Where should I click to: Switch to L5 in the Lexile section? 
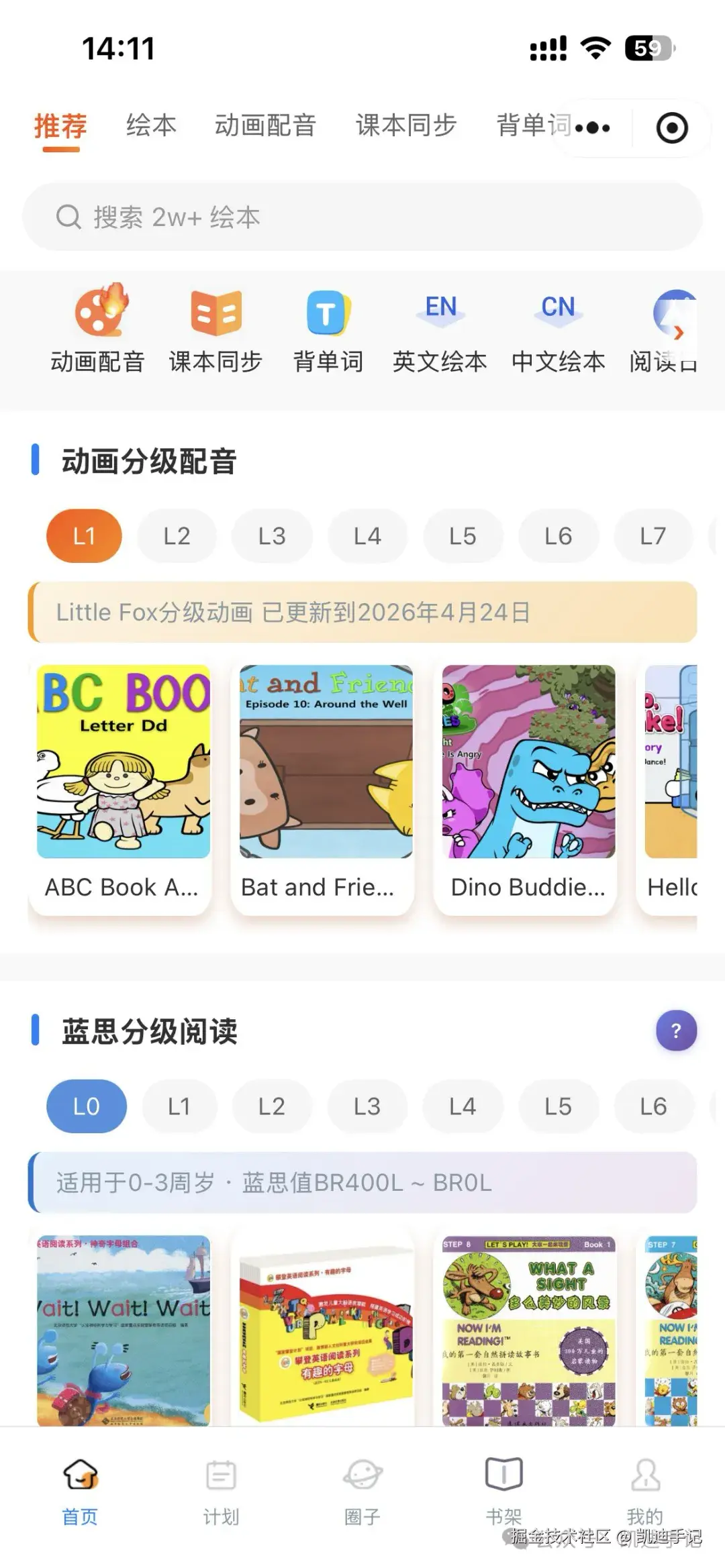point(559,1106)
